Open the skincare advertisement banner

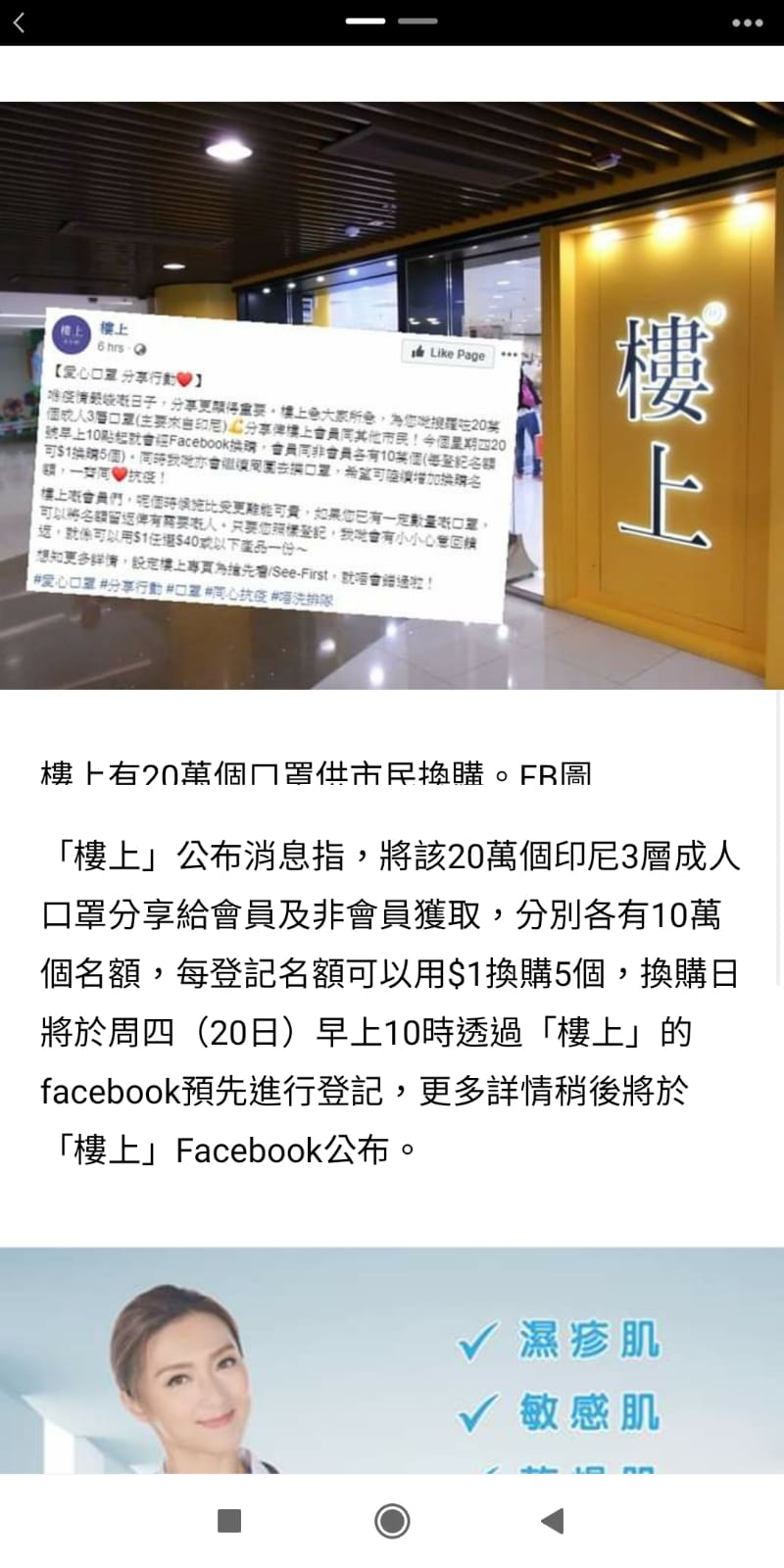[392, 1360]
